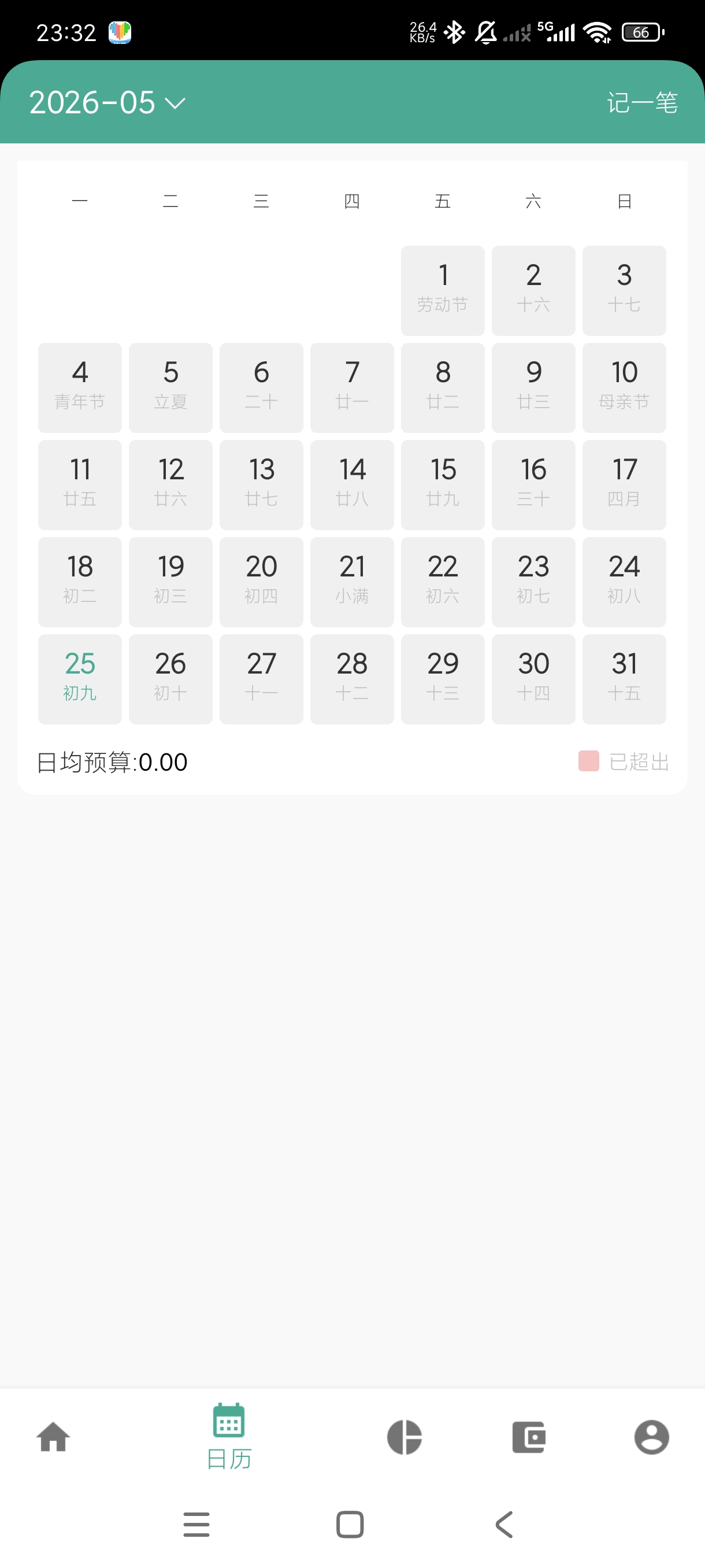This screenshot has height=1568, width=705.
Task: Select May 5 立夏 date
Action: pos(170,388)
